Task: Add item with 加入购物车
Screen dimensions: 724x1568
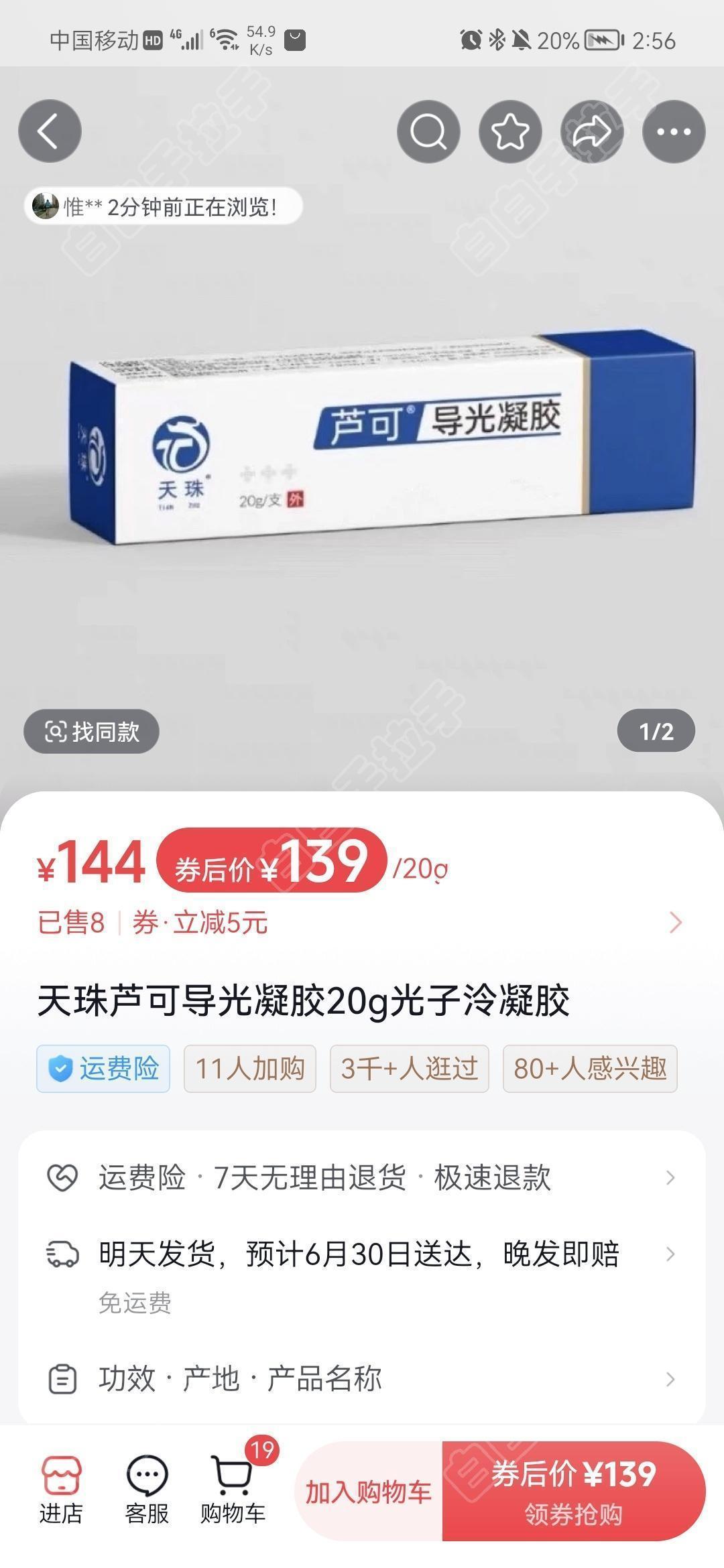Action: pos(369,1492)
